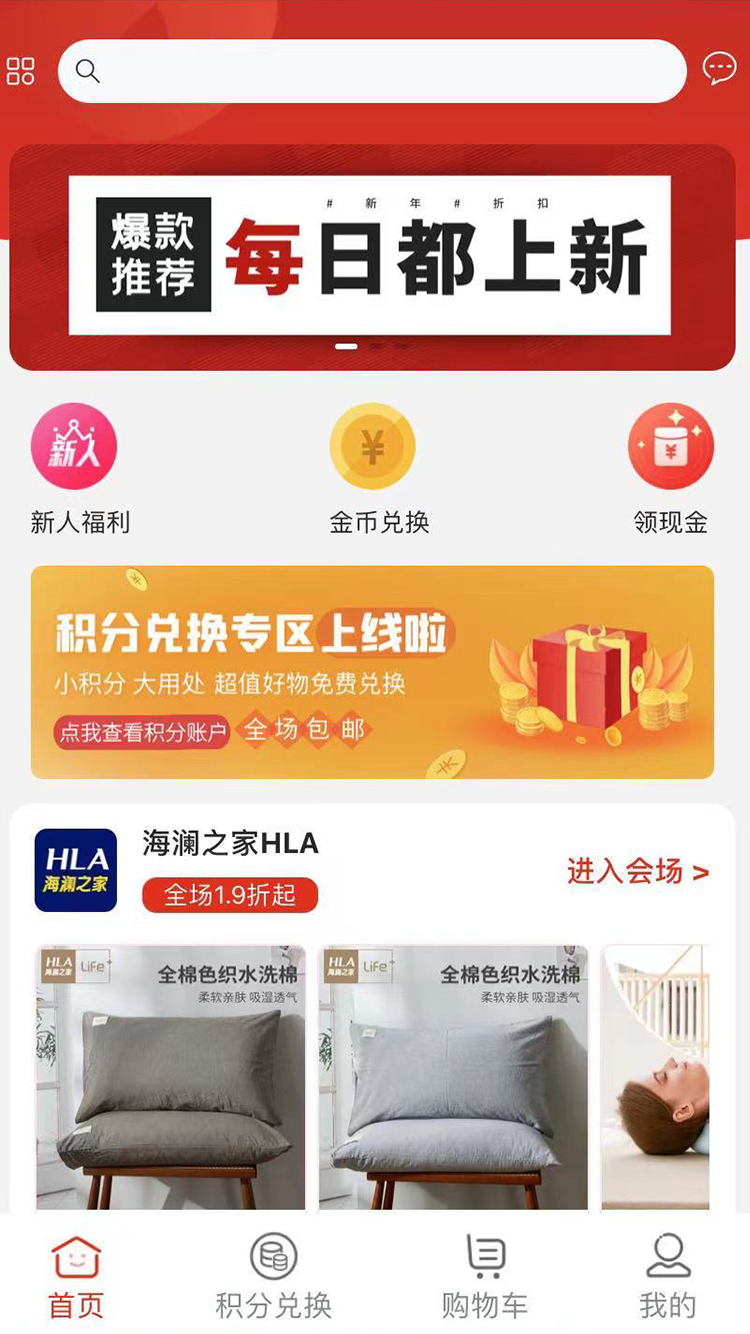Open the 积分兑换专区 banner
This screenshot has width=750, height=1334.
(372, 672)
